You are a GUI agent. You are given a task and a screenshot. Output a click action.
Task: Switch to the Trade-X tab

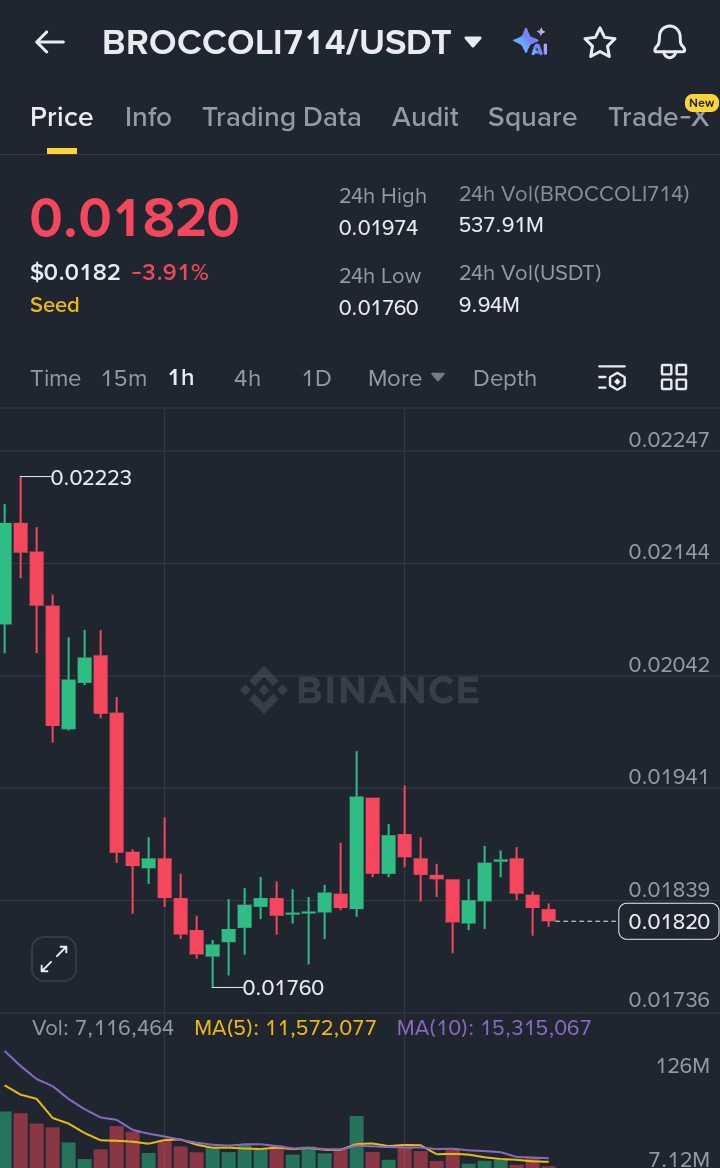(658, 117)
